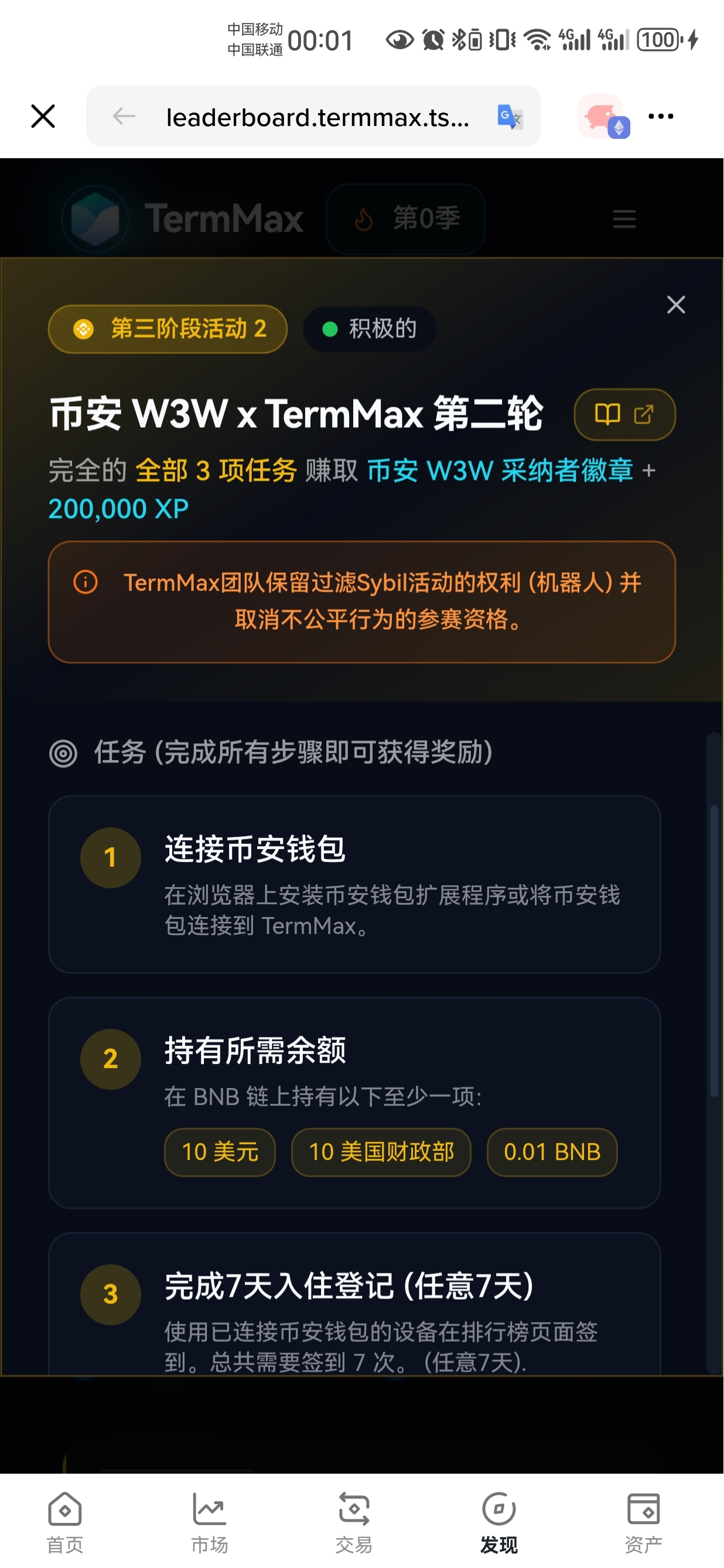Translate the page with the translate icon
The height and width of the screenshot is (1568, 724).
click(x=510, y=117)
